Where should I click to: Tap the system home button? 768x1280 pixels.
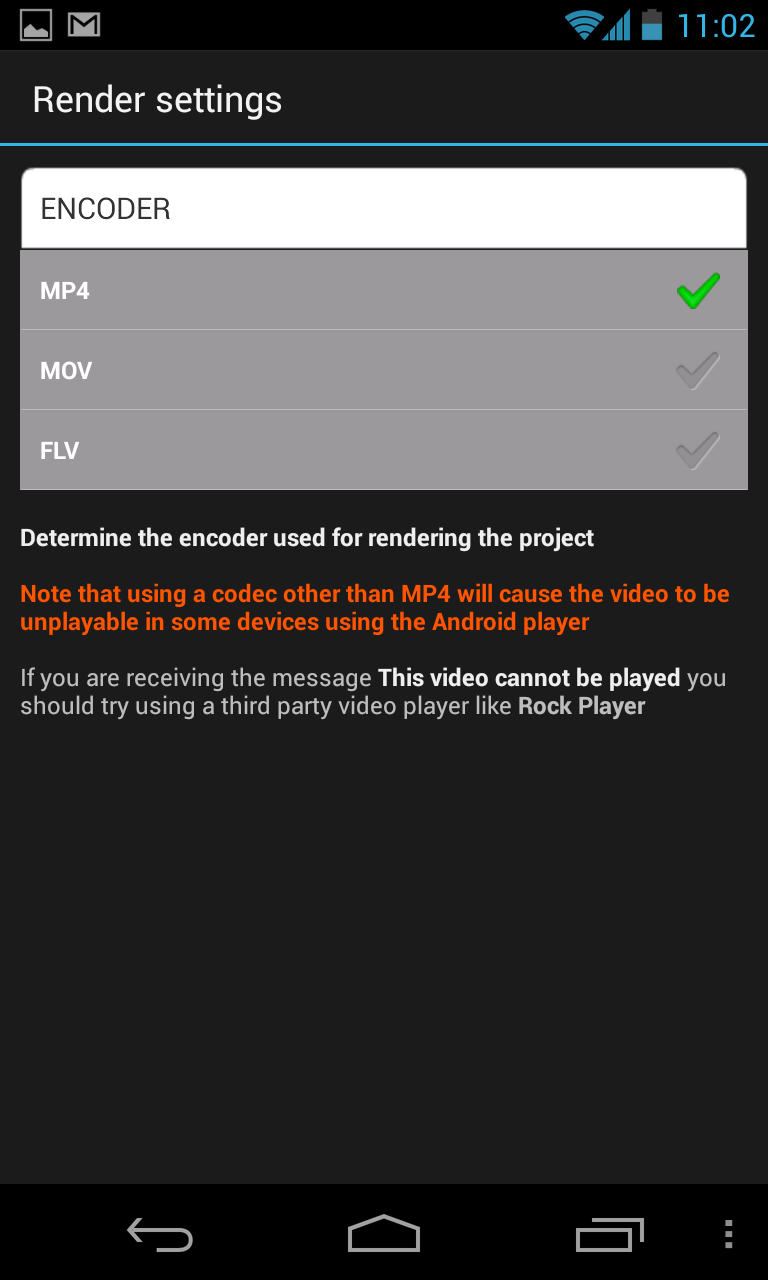384,1234
